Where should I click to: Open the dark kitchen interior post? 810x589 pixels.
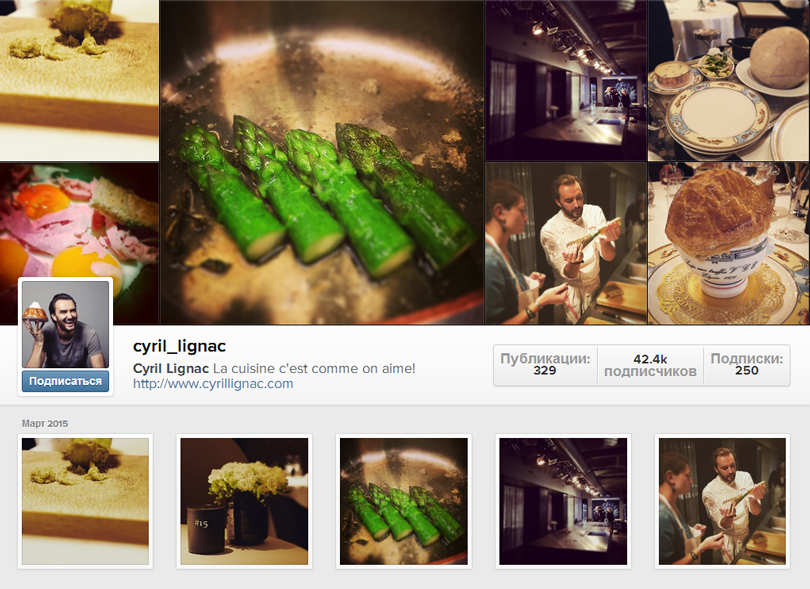point(564,501)
